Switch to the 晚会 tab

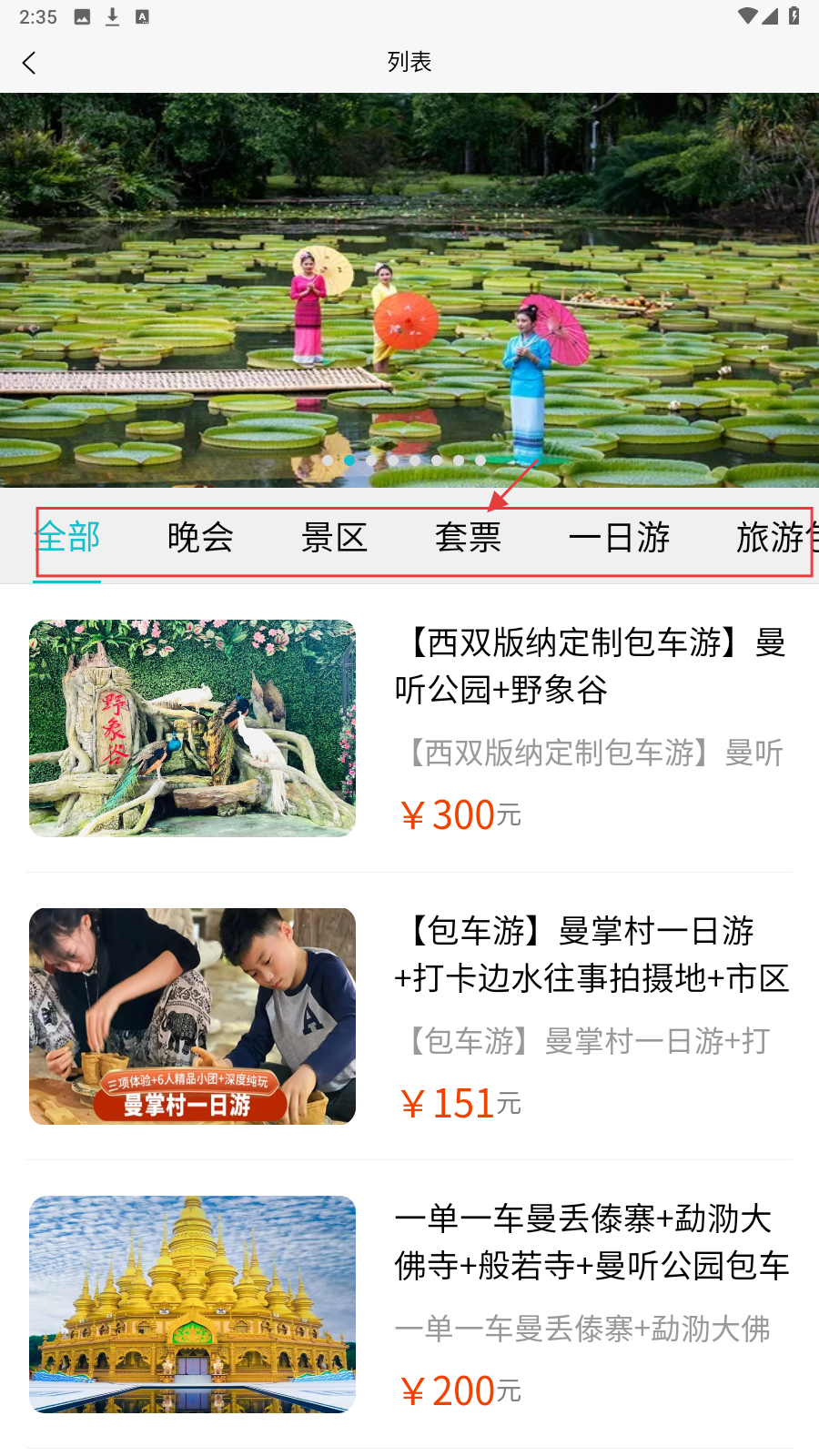point(201,538)
